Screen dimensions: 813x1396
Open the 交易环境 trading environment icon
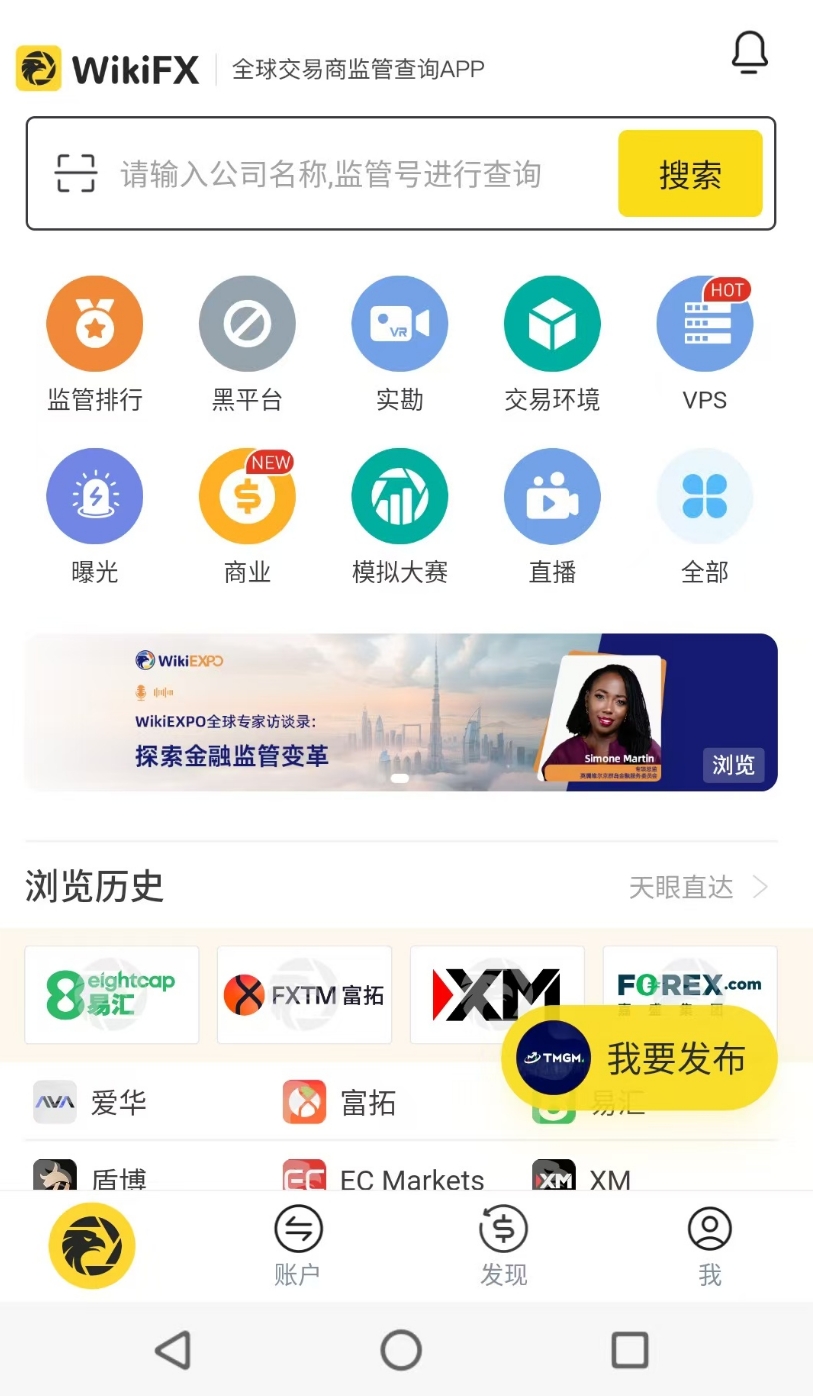tap(552, 322)
